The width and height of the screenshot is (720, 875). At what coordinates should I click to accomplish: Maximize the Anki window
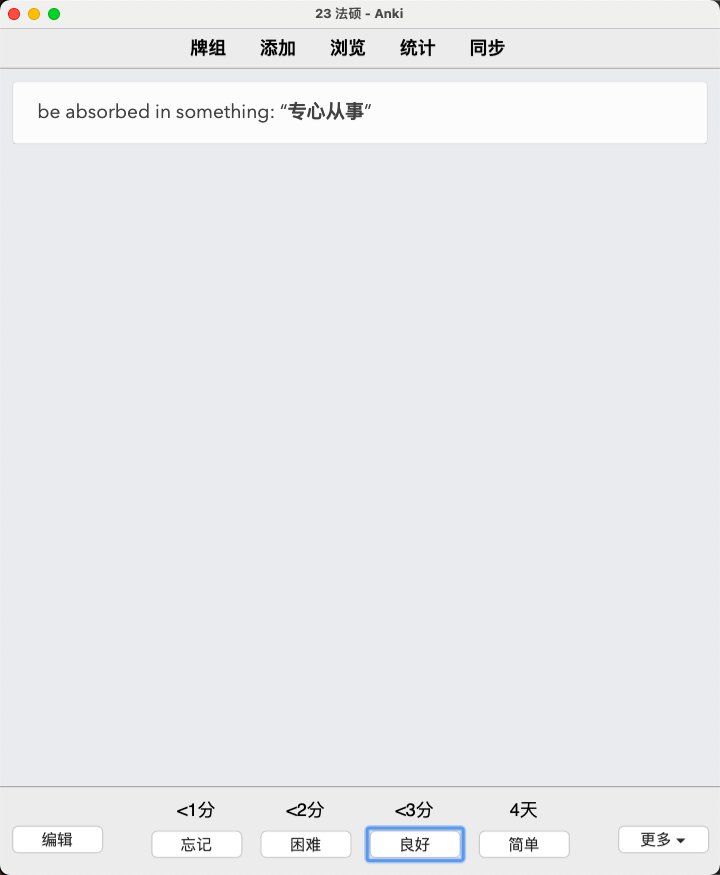[x=54, y=14]
